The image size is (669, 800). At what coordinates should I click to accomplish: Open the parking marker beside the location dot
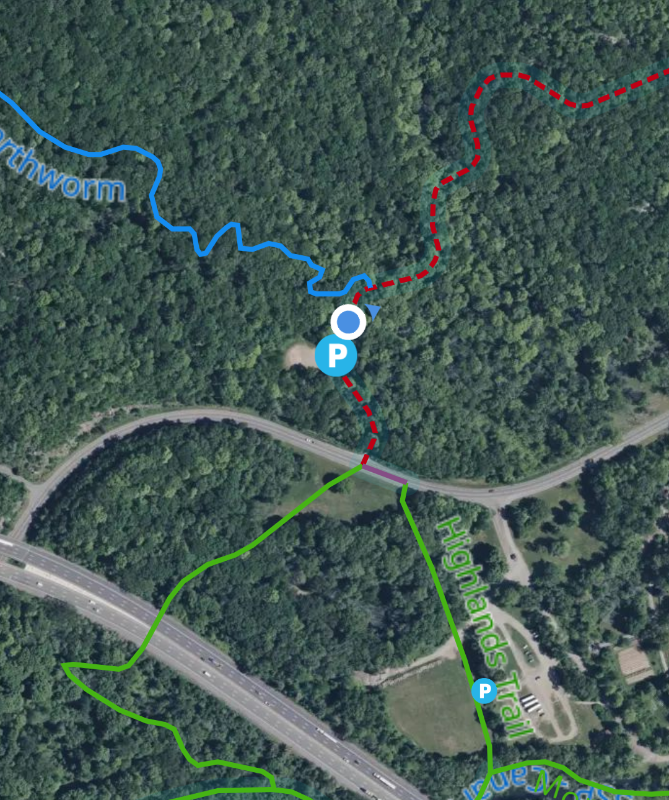pyautogui.click(x=336, y=356)
